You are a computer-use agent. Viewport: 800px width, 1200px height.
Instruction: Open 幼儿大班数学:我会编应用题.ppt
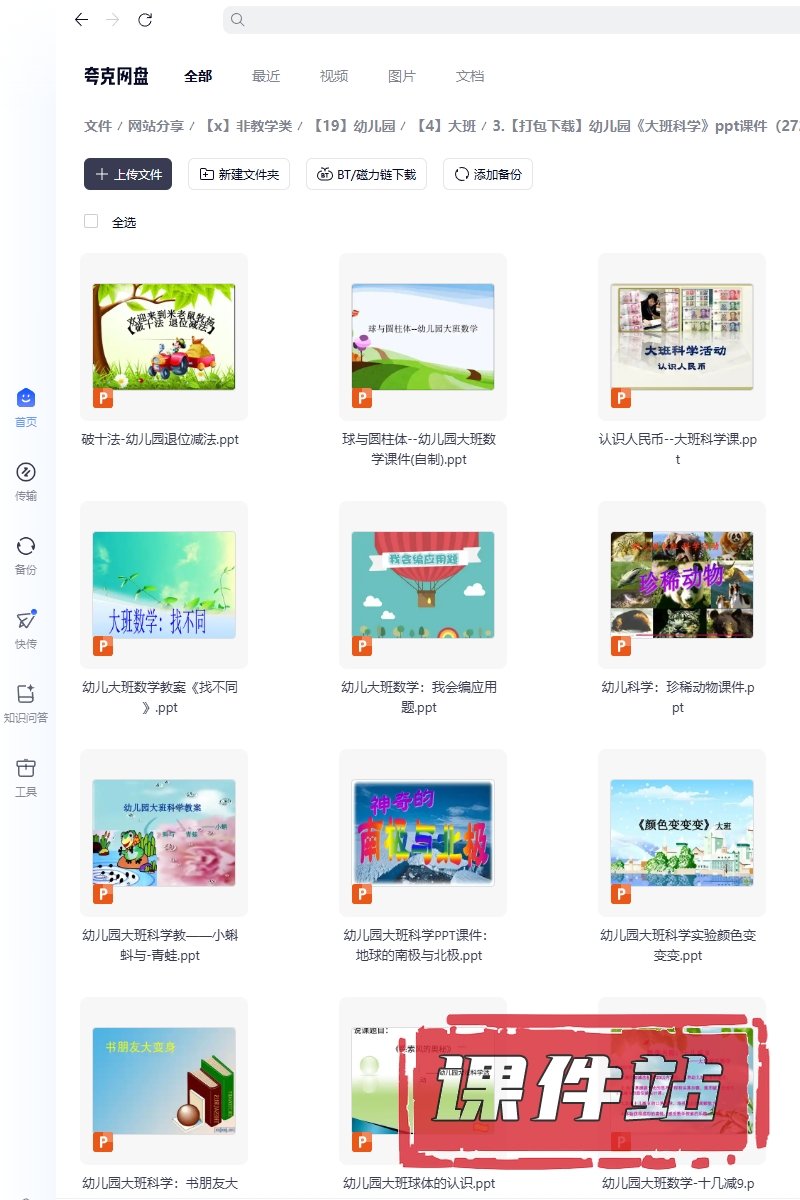click(x=423, y=584)
